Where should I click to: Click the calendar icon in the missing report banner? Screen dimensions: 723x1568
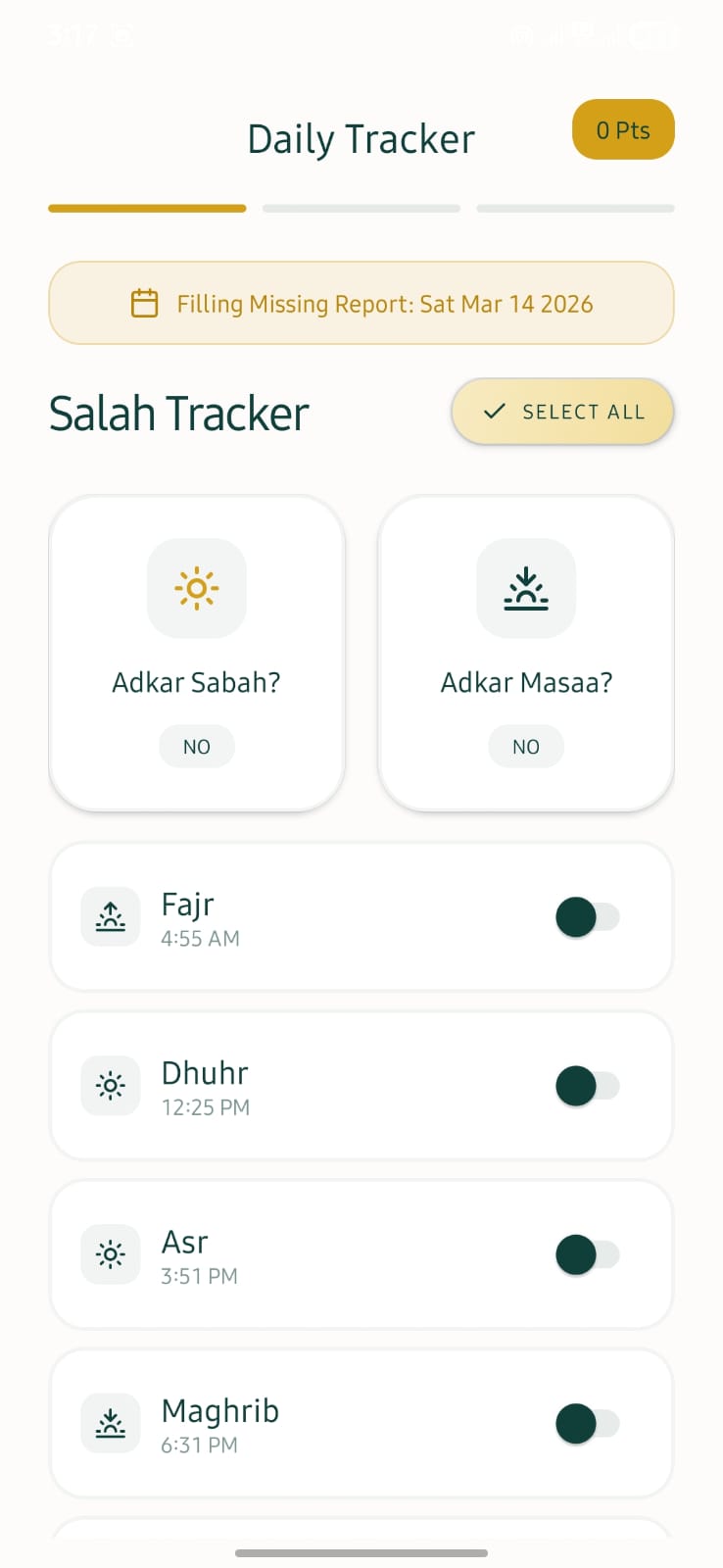click(145, 304)
